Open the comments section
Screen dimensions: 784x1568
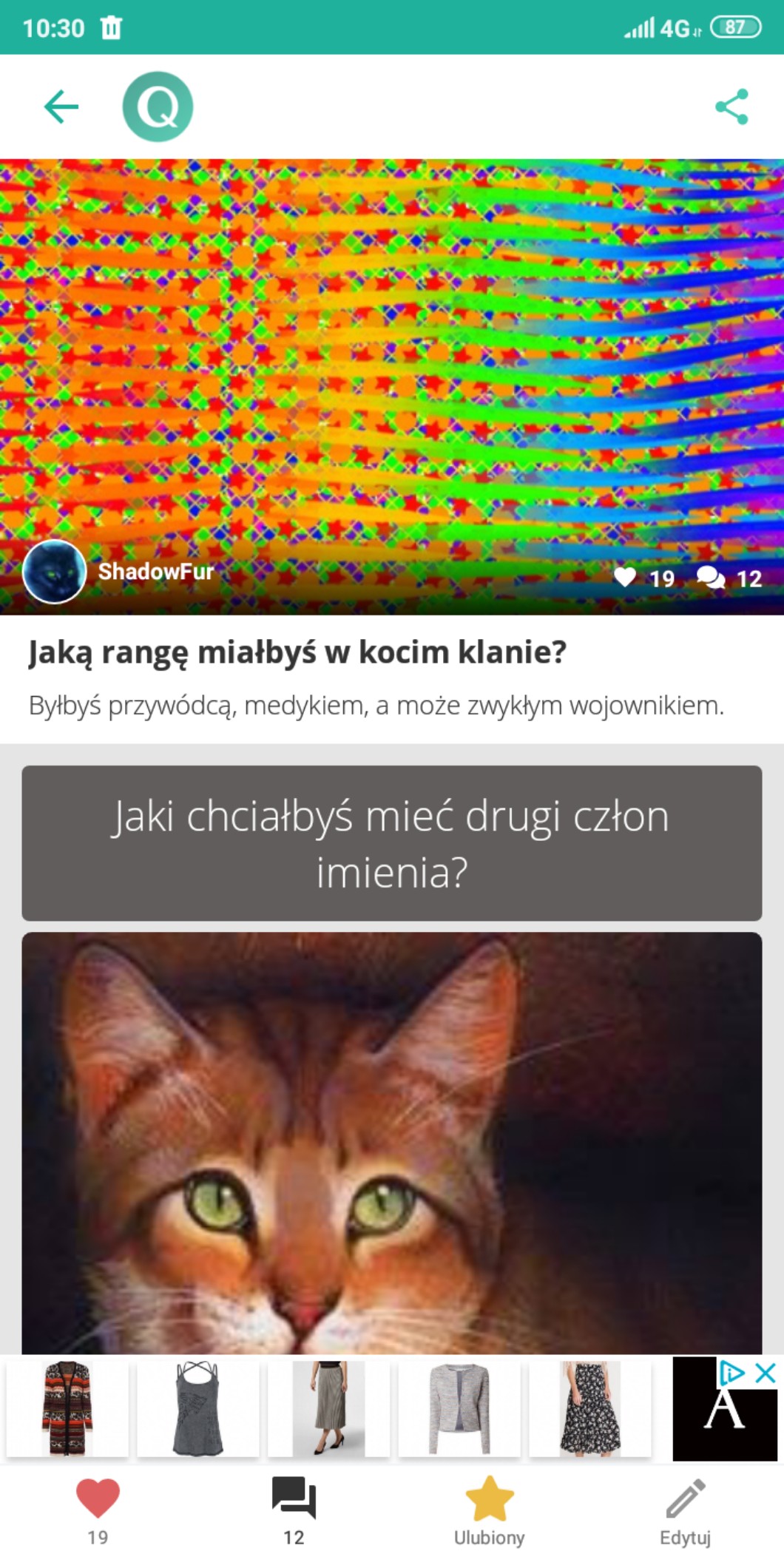(x=294, y=1510)
